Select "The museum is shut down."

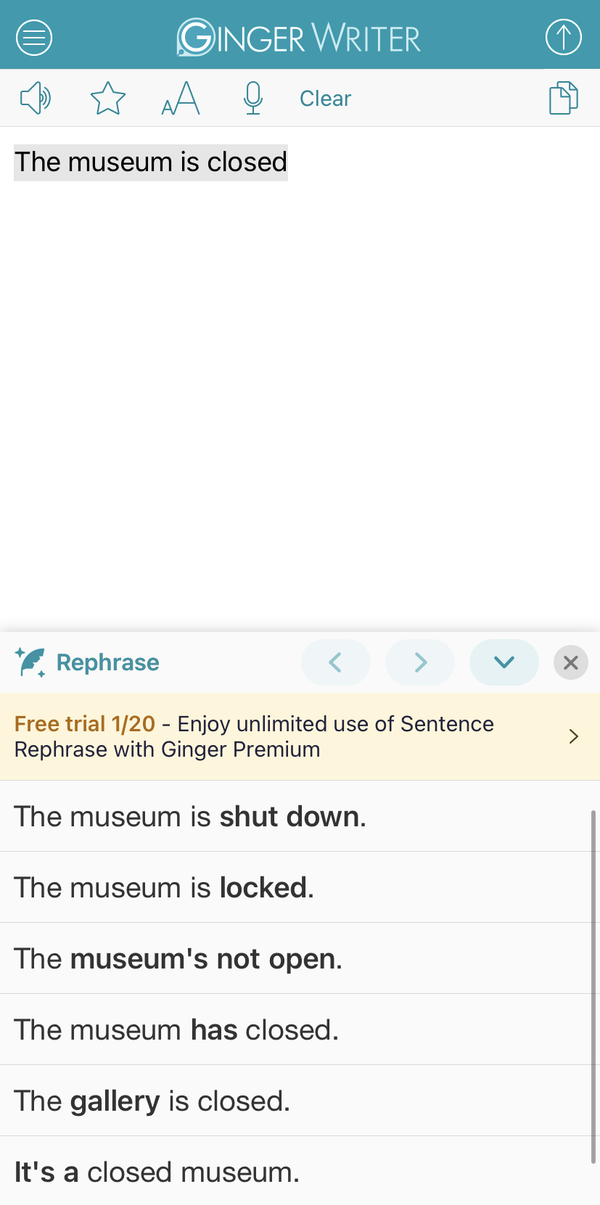point(300,817)
